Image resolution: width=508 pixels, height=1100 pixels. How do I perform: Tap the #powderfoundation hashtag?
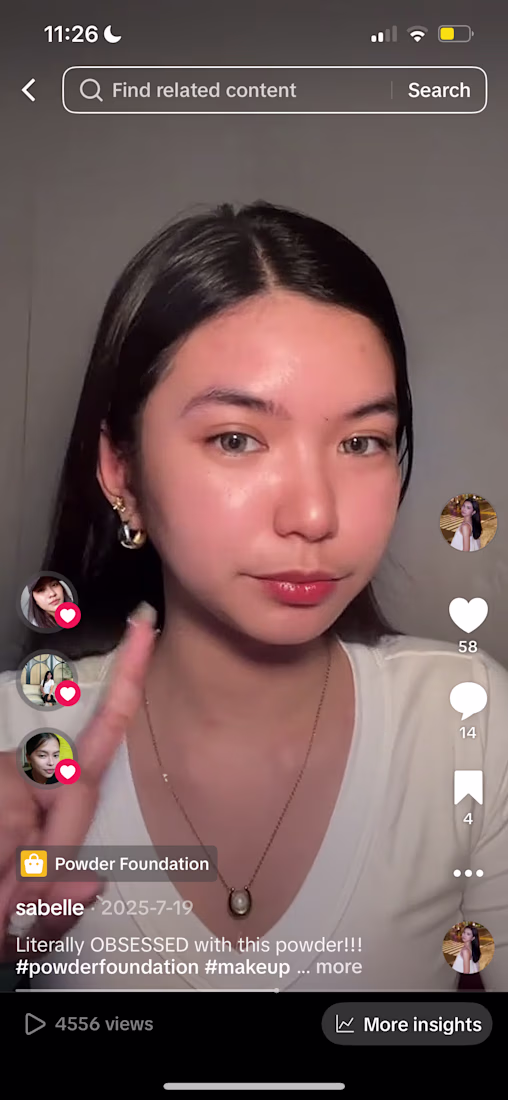pyautogui.click(x=107, y=967)
